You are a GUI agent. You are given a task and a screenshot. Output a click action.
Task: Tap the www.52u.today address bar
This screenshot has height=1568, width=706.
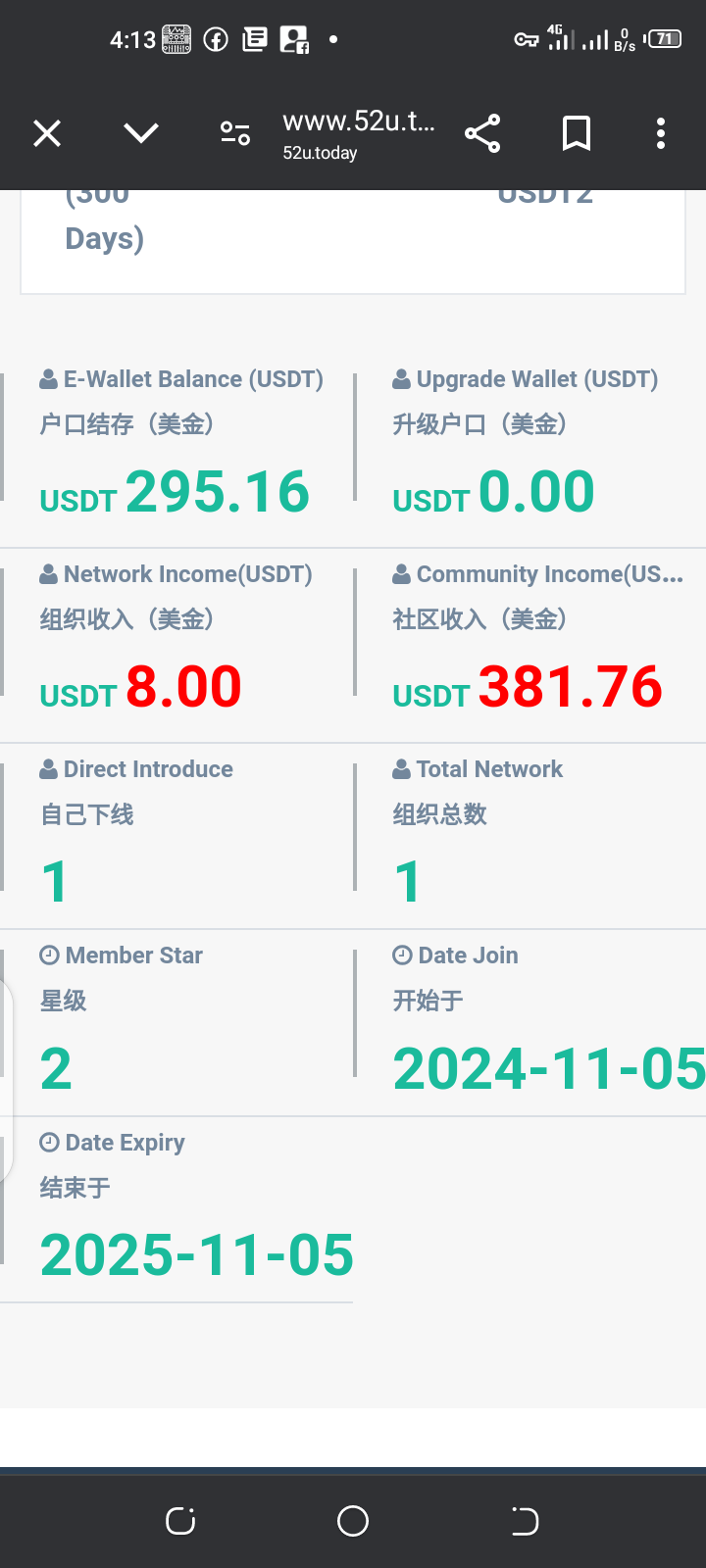(x=359, y=134)
